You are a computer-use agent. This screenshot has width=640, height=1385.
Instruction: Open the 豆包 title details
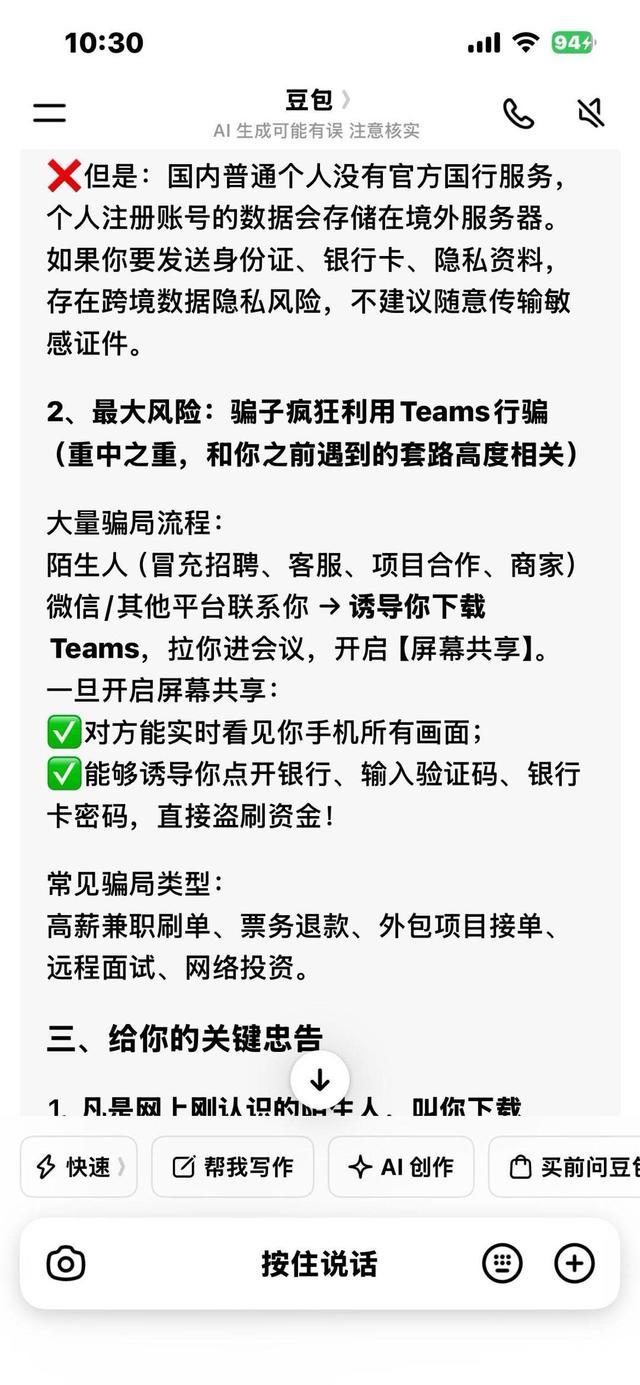pos(317,99)
